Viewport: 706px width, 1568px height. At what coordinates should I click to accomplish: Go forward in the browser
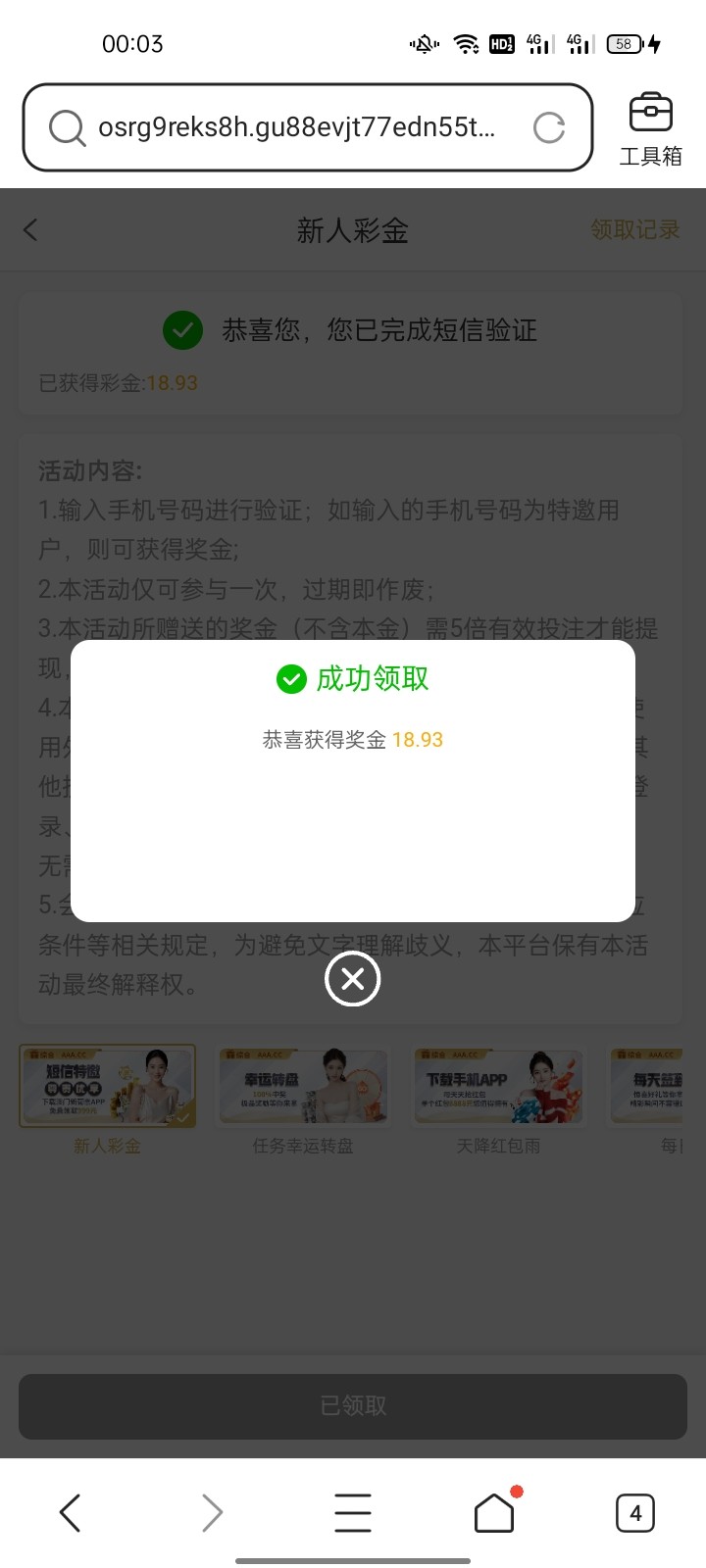(212, 1513)
